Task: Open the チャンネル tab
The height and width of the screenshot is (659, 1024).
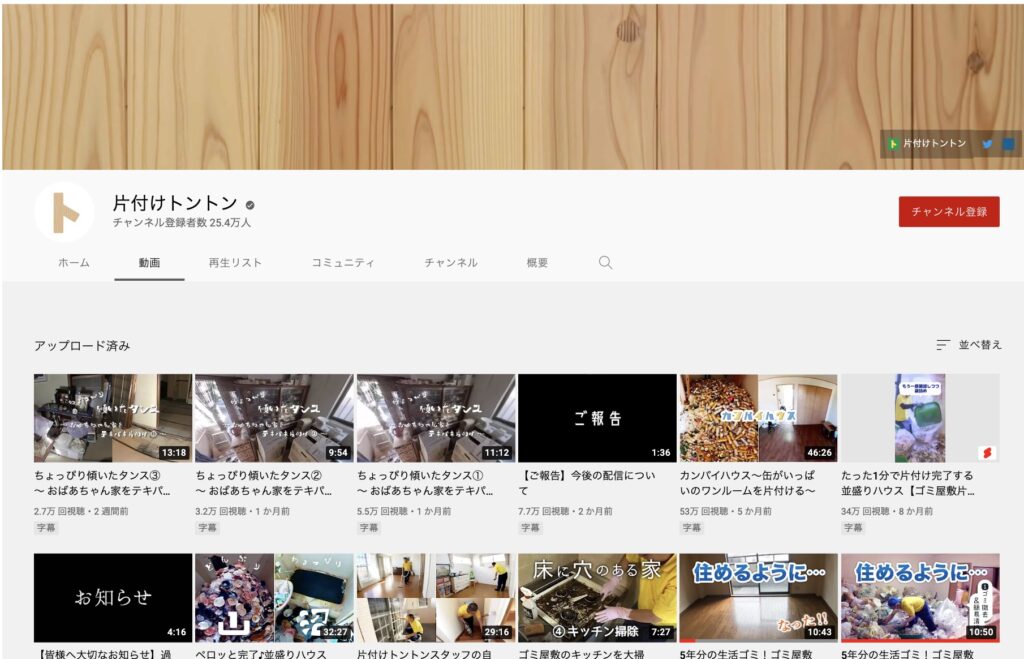Action: (450, 263)
